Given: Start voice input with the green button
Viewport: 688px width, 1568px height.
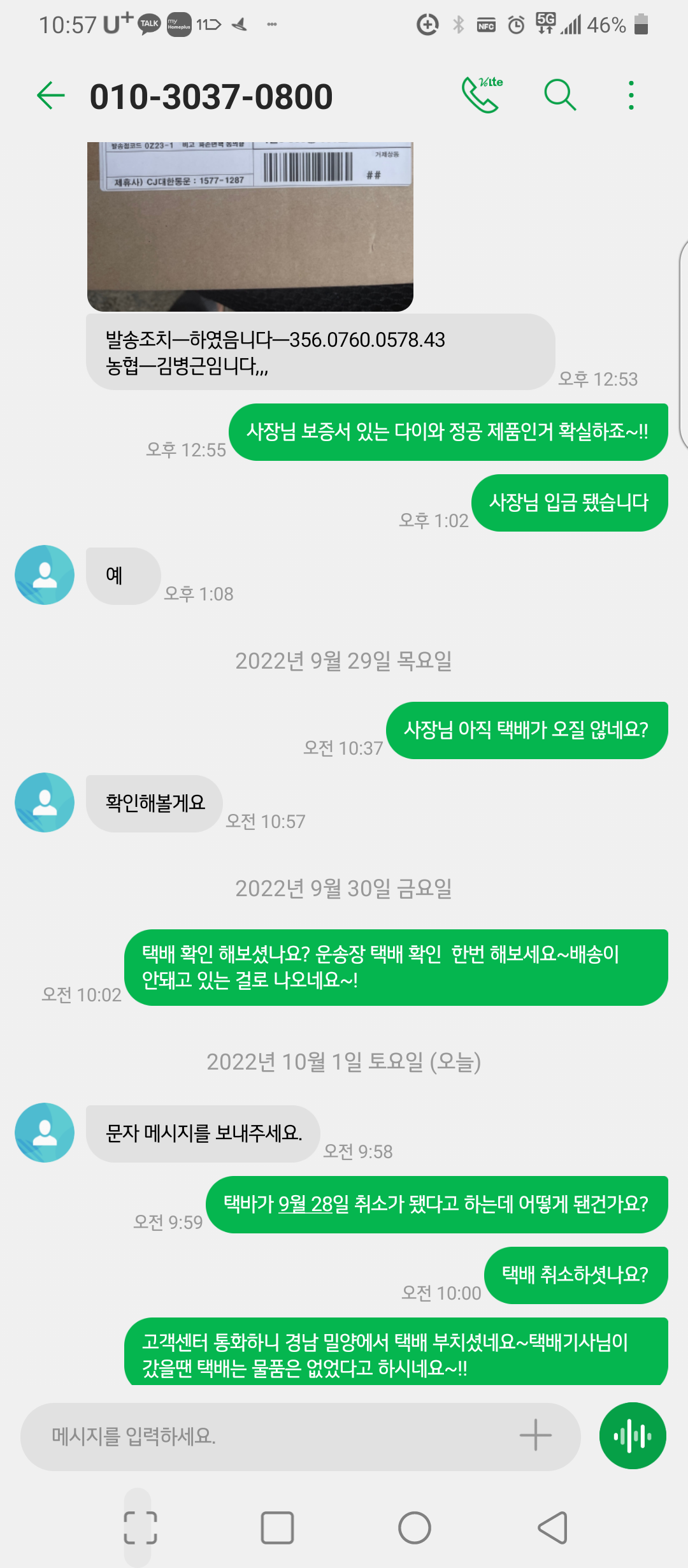Looking at the screenshot, I should pyautogui.click(x=632, y=1436).
